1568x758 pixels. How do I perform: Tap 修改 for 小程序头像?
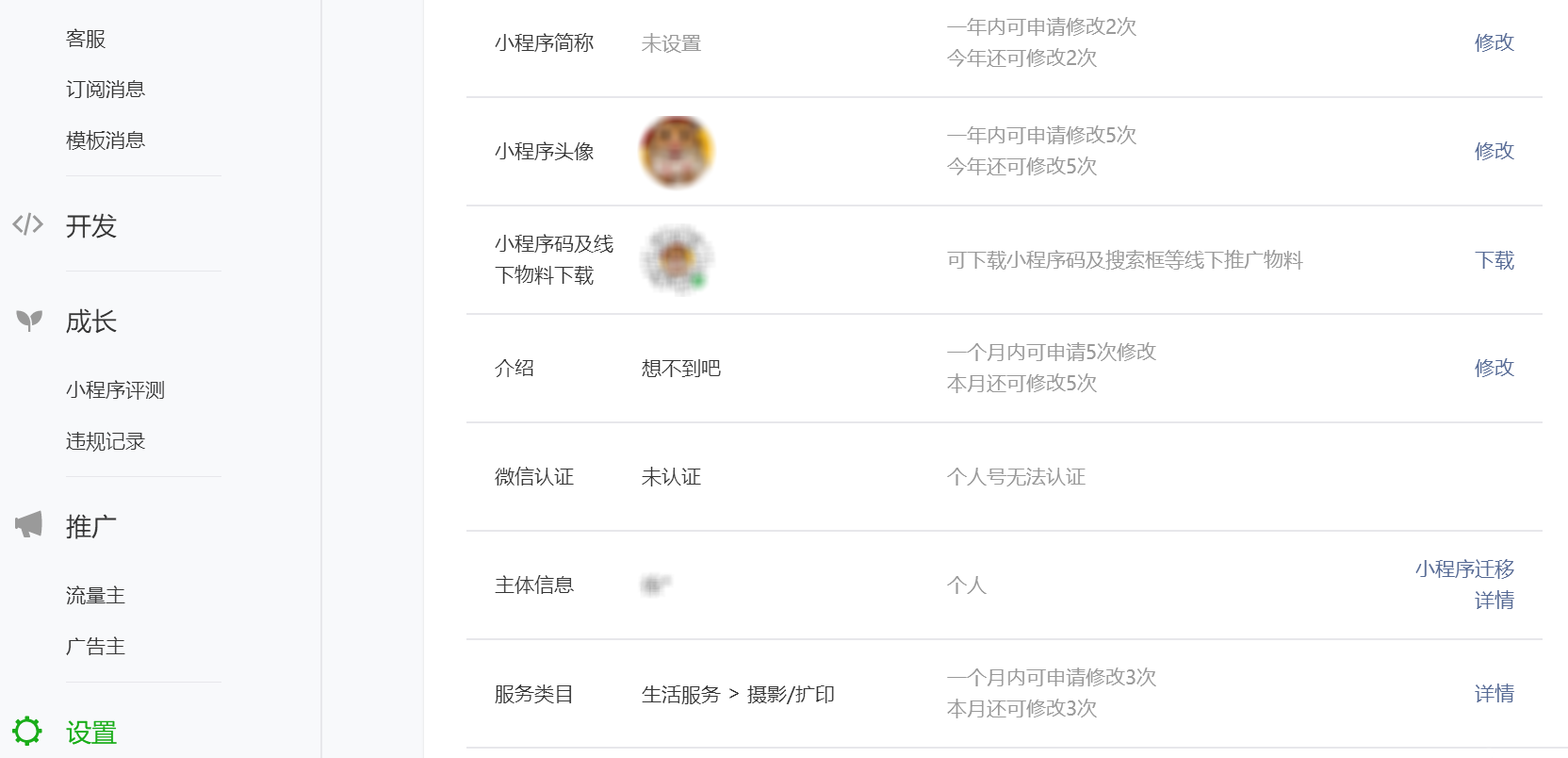click(1494, 151)
